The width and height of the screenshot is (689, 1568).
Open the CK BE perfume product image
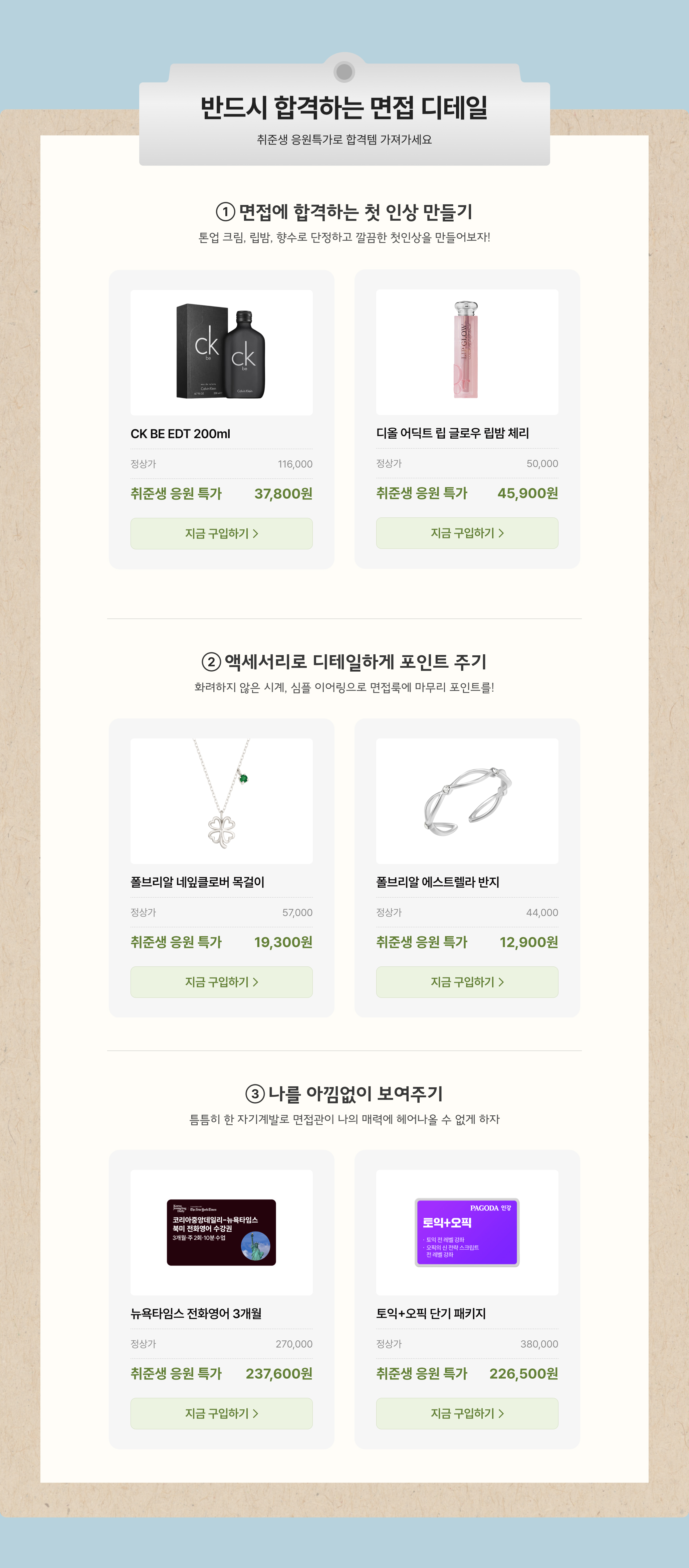pyautogui.click(x=221, y=352)
